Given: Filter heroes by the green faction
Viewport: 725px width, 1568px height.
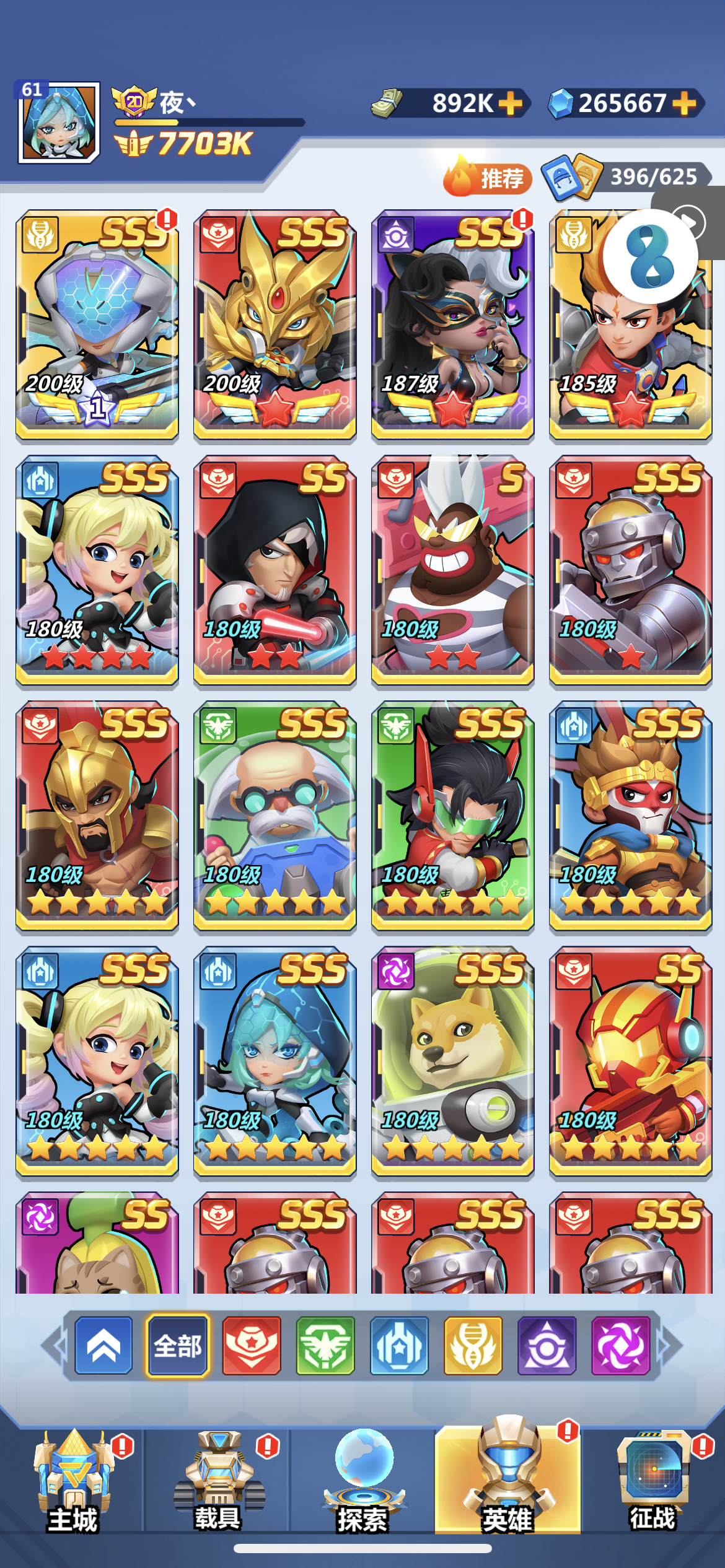Looking at the screenshot, I should [325, 1346].
